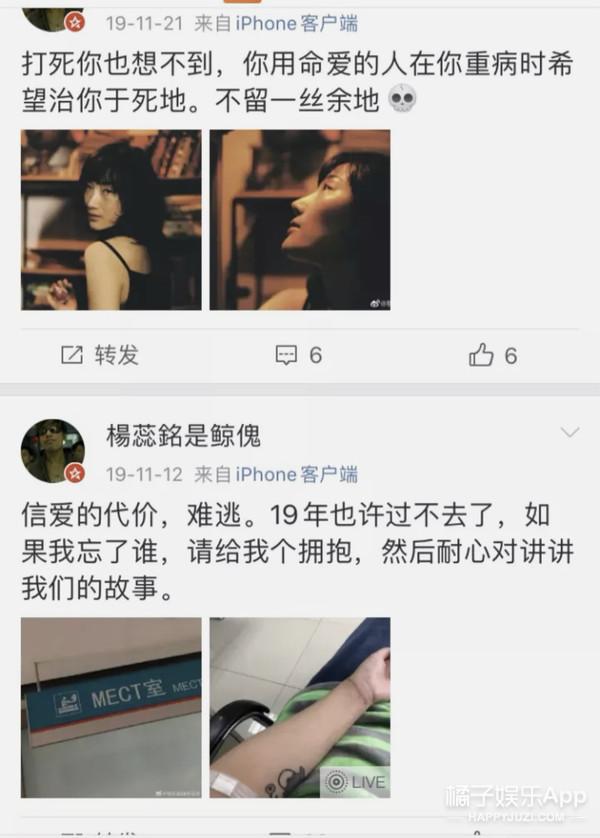View the side-profile photo in first post

point(300,219)
